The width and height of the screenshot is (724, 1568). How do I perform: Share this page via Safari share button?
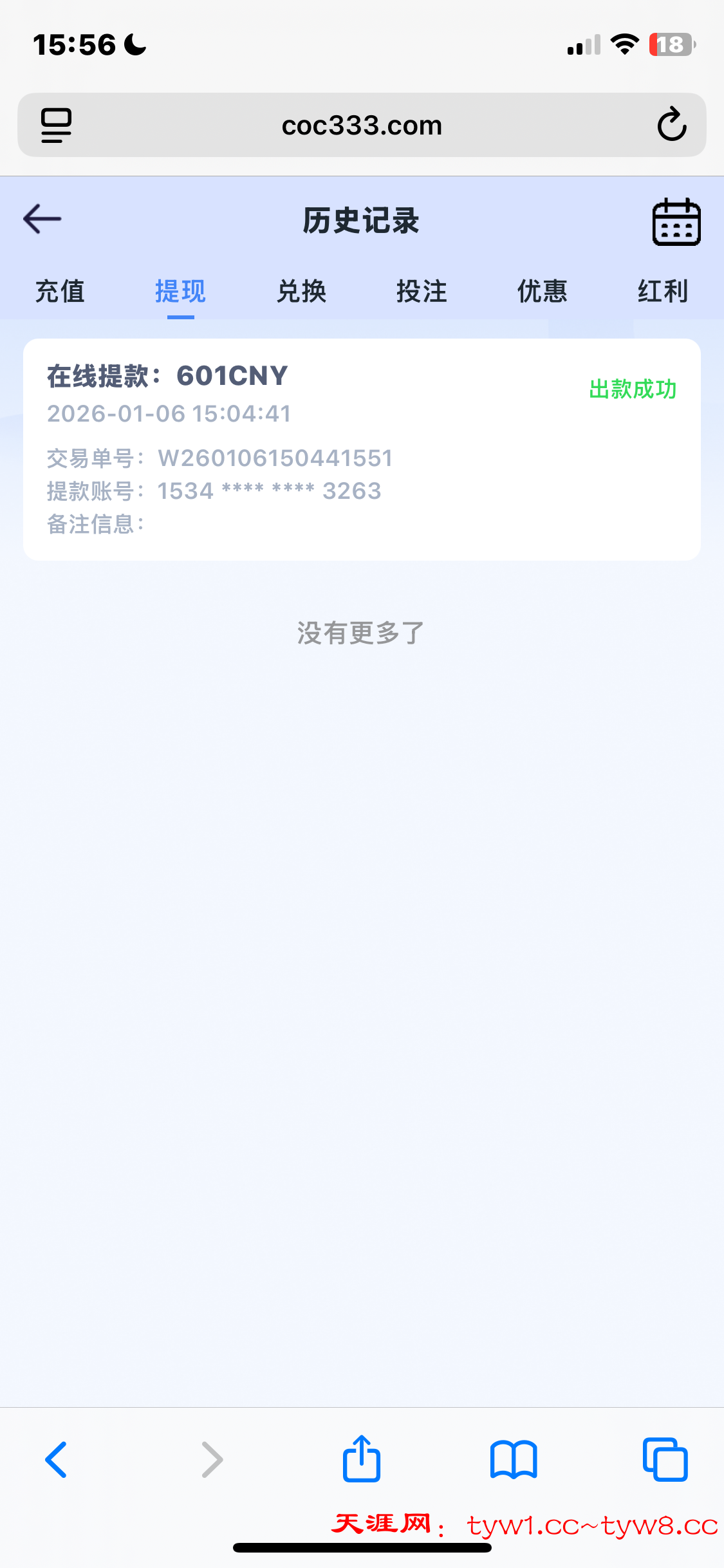(362, 1459)
